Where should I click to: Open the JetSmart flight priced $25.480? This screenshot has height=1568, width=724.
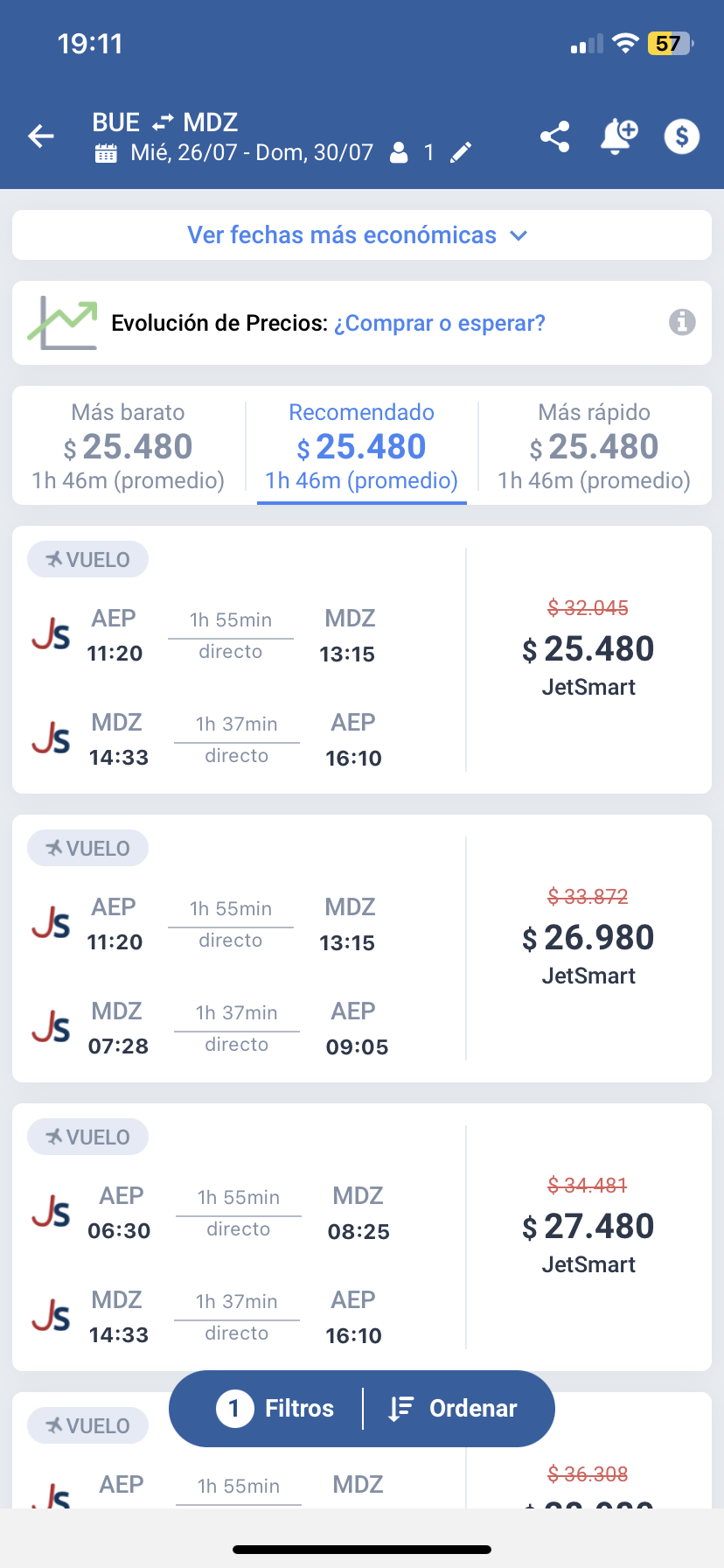362,660
